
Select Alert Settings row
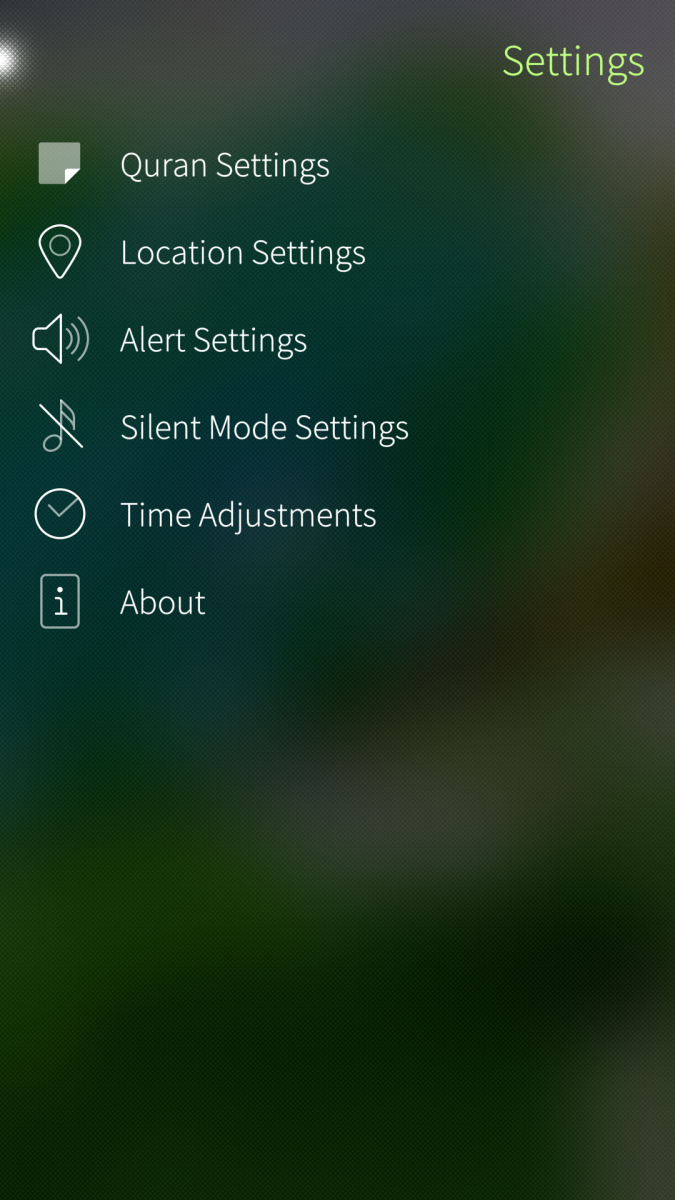[213, 340]
